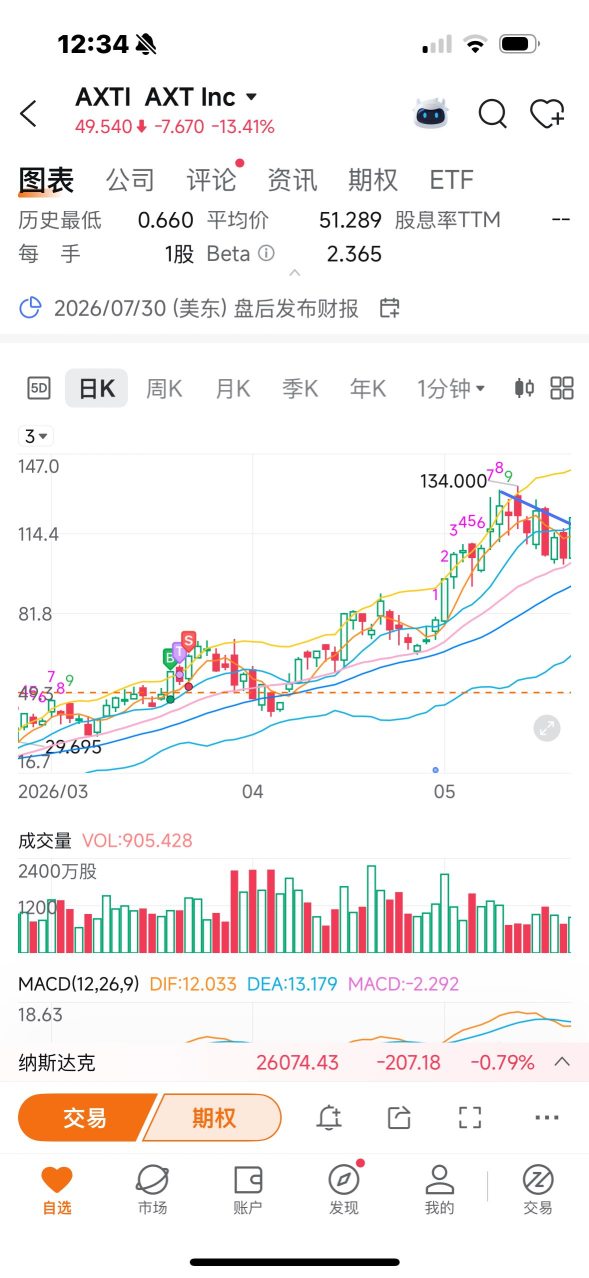Switch to the 评论 tab
This screenshot has width=589, height=1278.
click(x=212, y=180)
